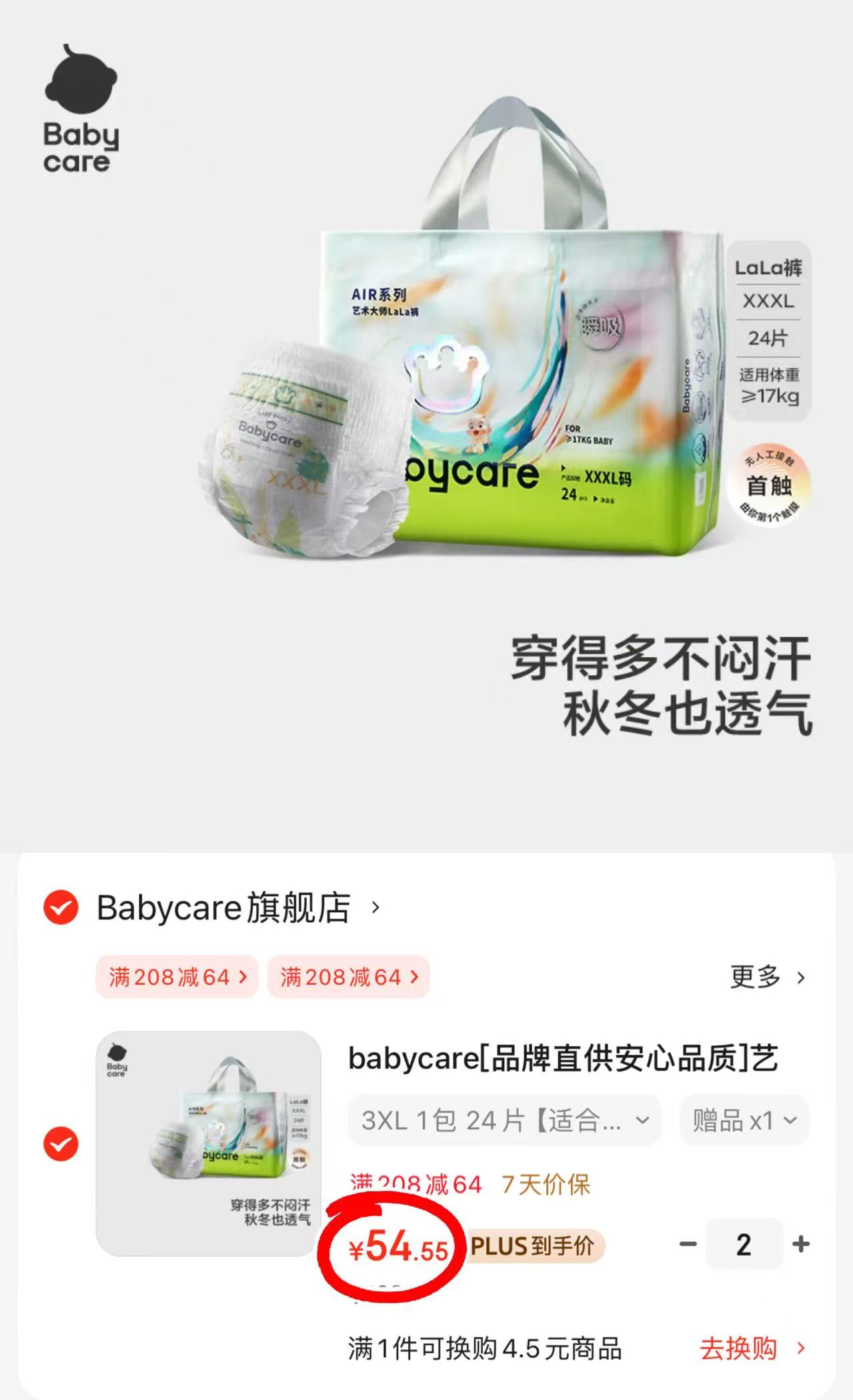Viewport: 853px width, 1400px height.
Task: Open the Babycare旗舰店 store page
Action: (223, 908)
